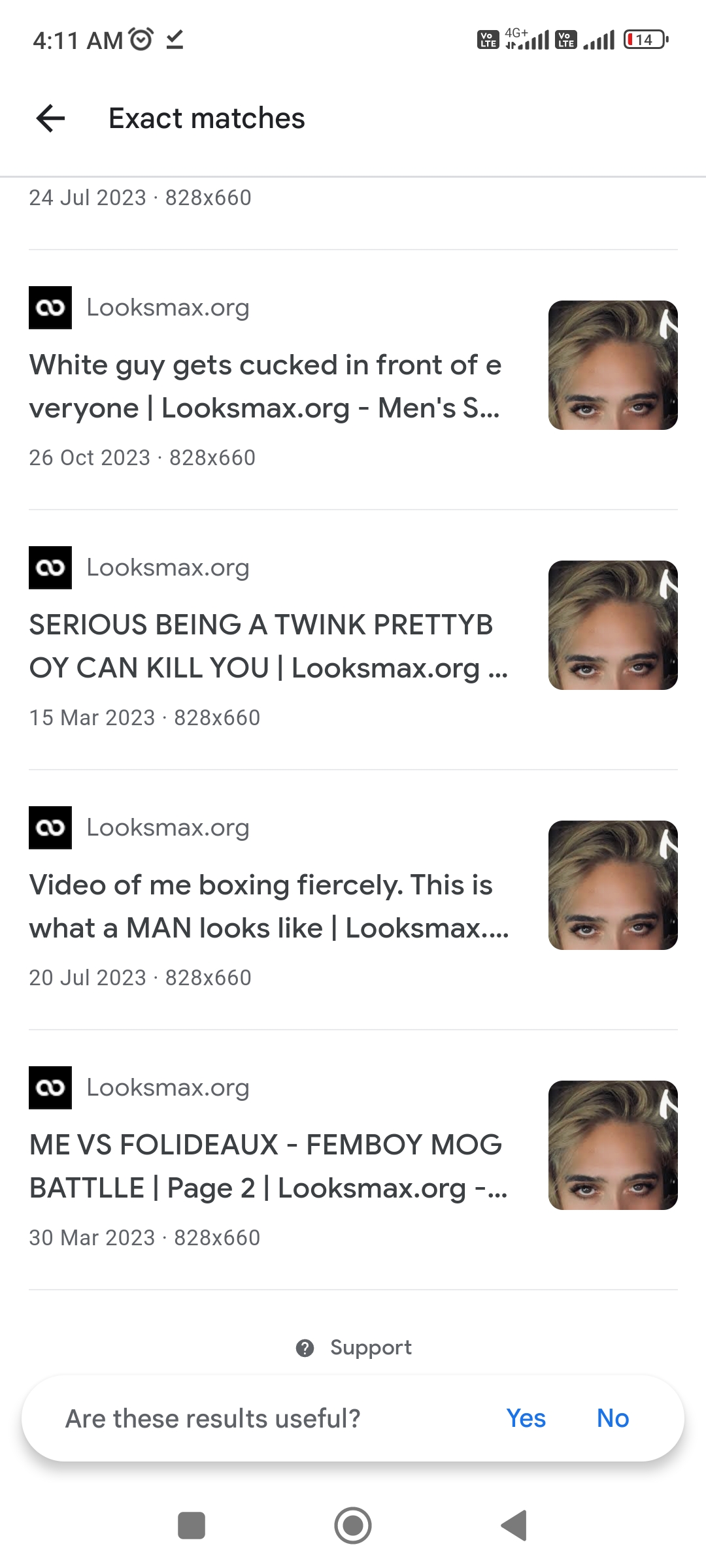Go back from Exact matches

(x=50, y=118)
